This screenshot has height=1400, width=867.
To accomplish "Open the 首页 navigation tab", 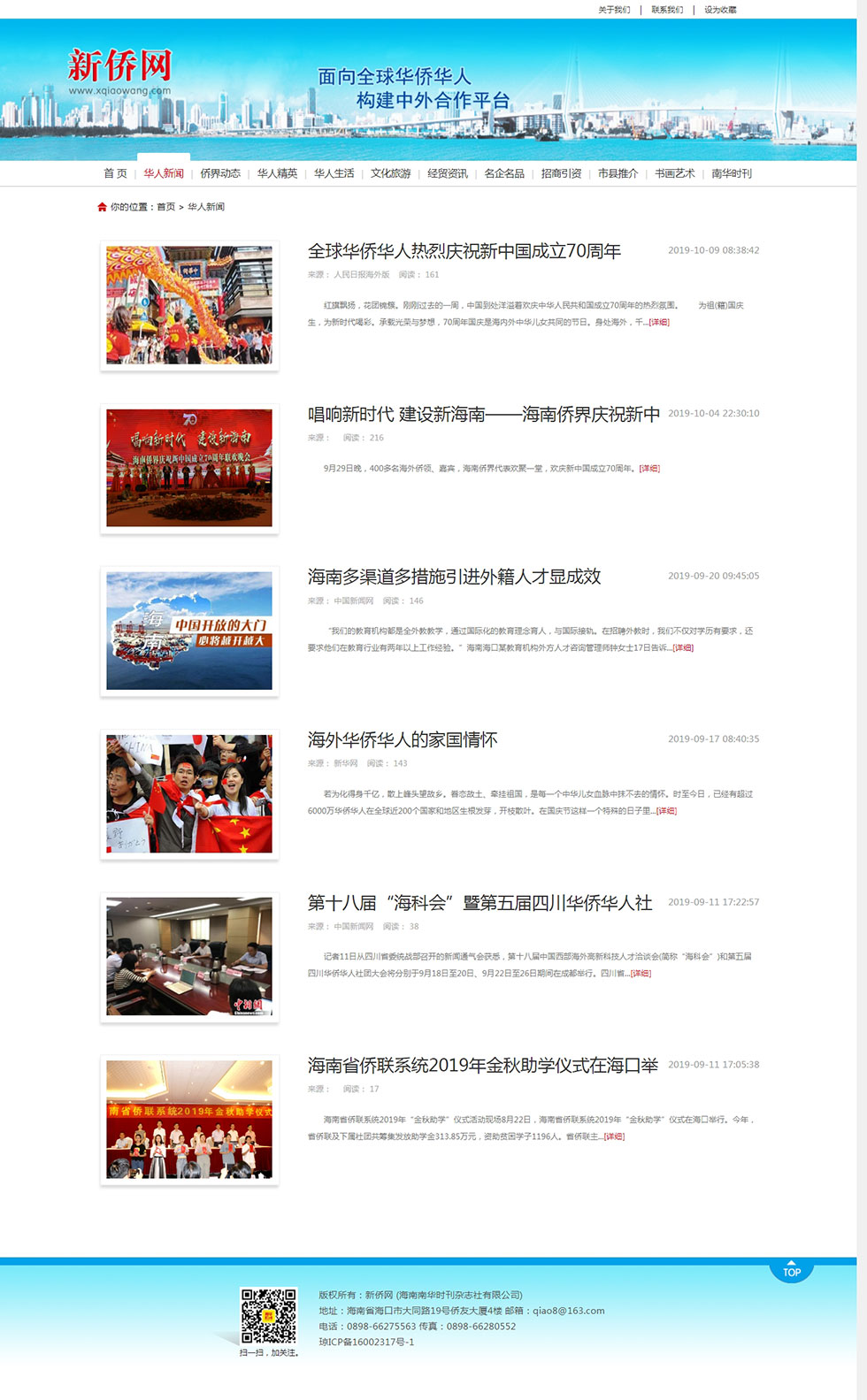I will pos(115,173).
